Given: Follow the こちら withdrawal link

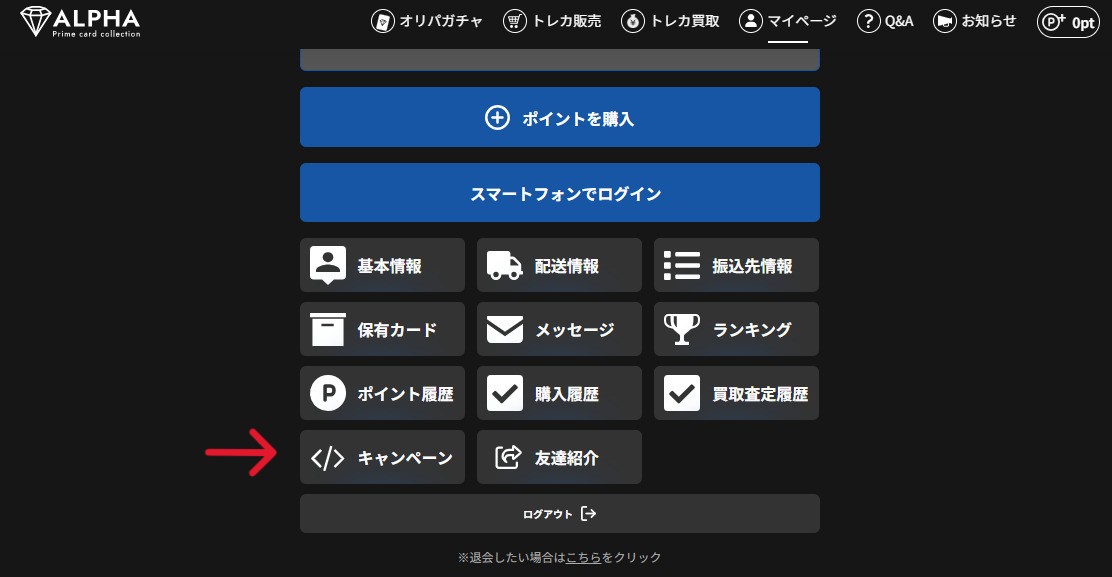Looking at the screenshot, I should tap(583, 557).
